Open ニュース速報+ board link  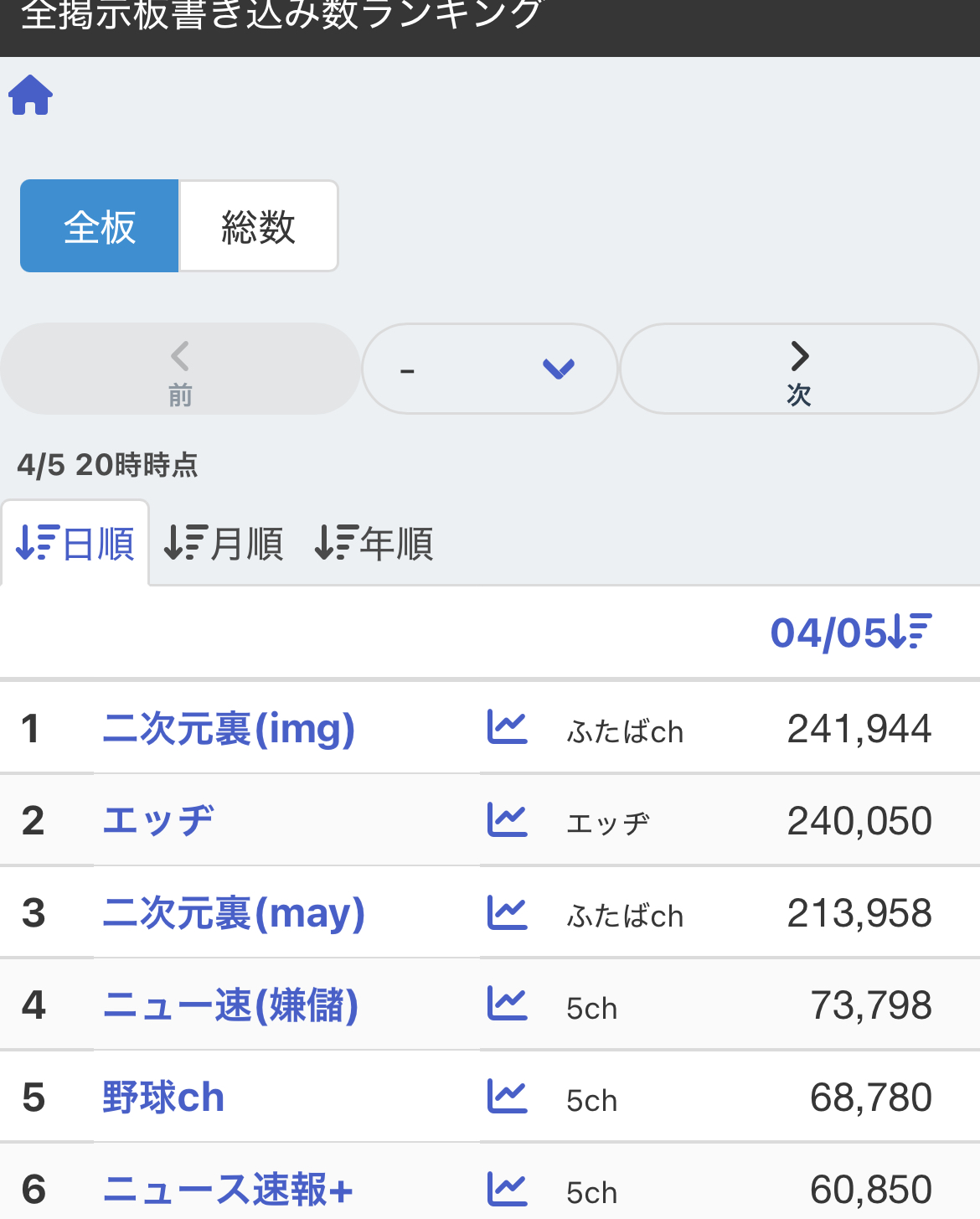(228, 1189)
